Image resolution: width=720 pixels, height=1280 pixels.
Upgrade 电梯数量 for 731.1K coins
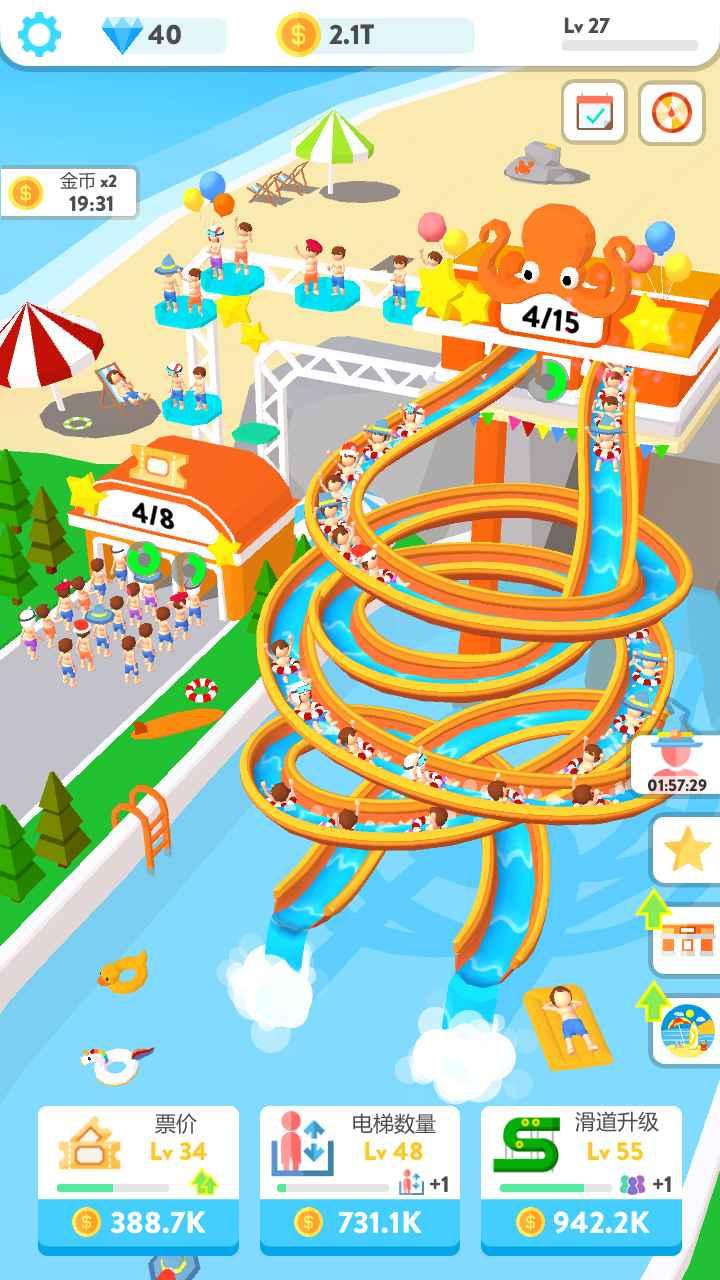coord(360,1222)
